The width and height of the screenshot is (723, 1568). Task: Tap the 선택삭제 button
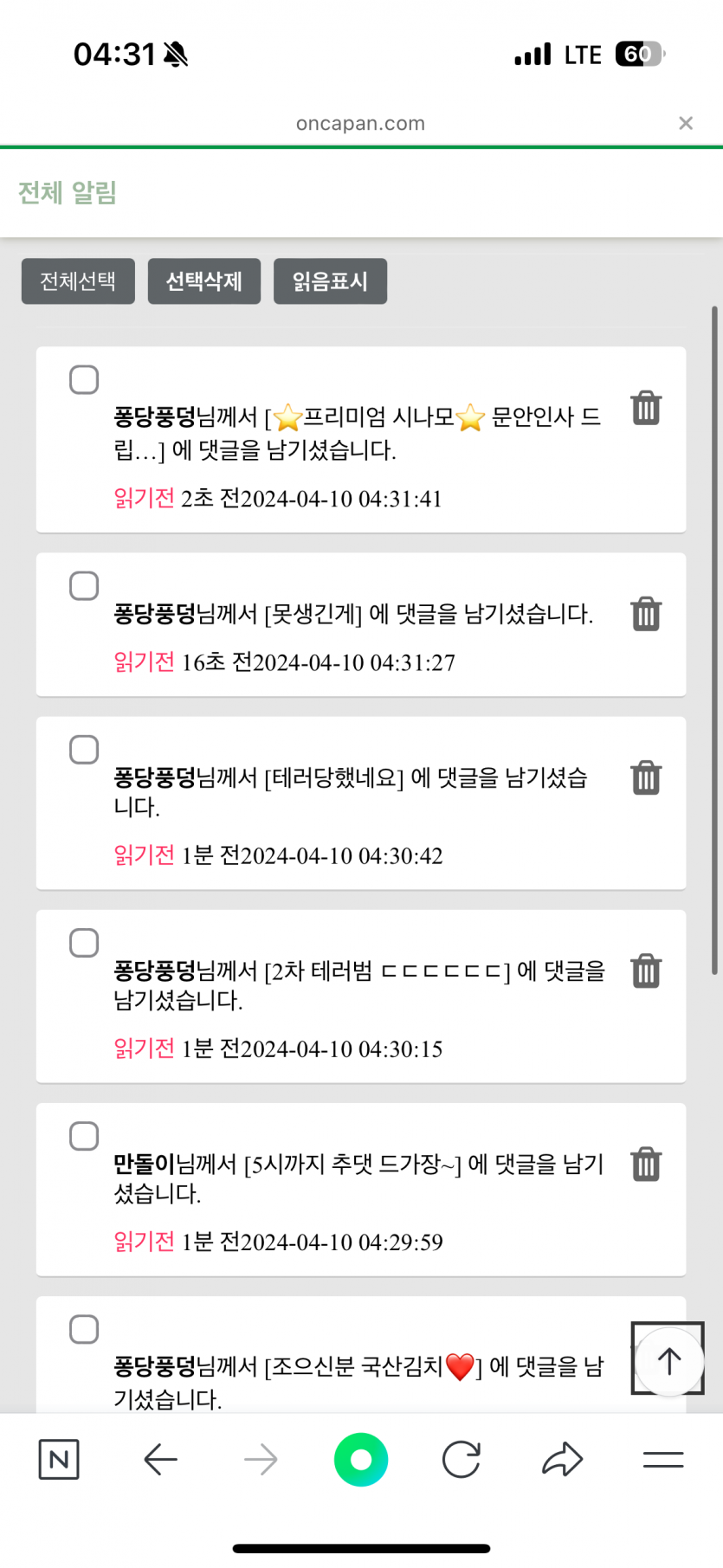(203, 281)
